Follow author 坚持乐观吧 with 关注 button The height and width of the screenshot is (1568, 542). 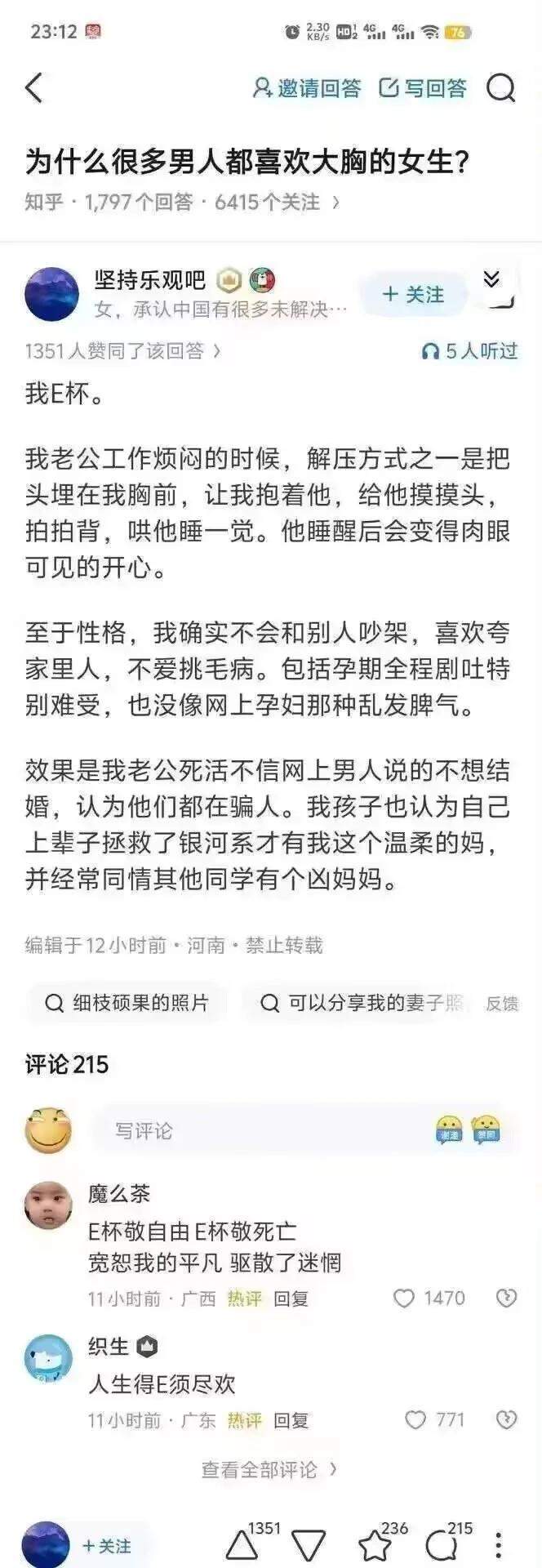point(415,294)
